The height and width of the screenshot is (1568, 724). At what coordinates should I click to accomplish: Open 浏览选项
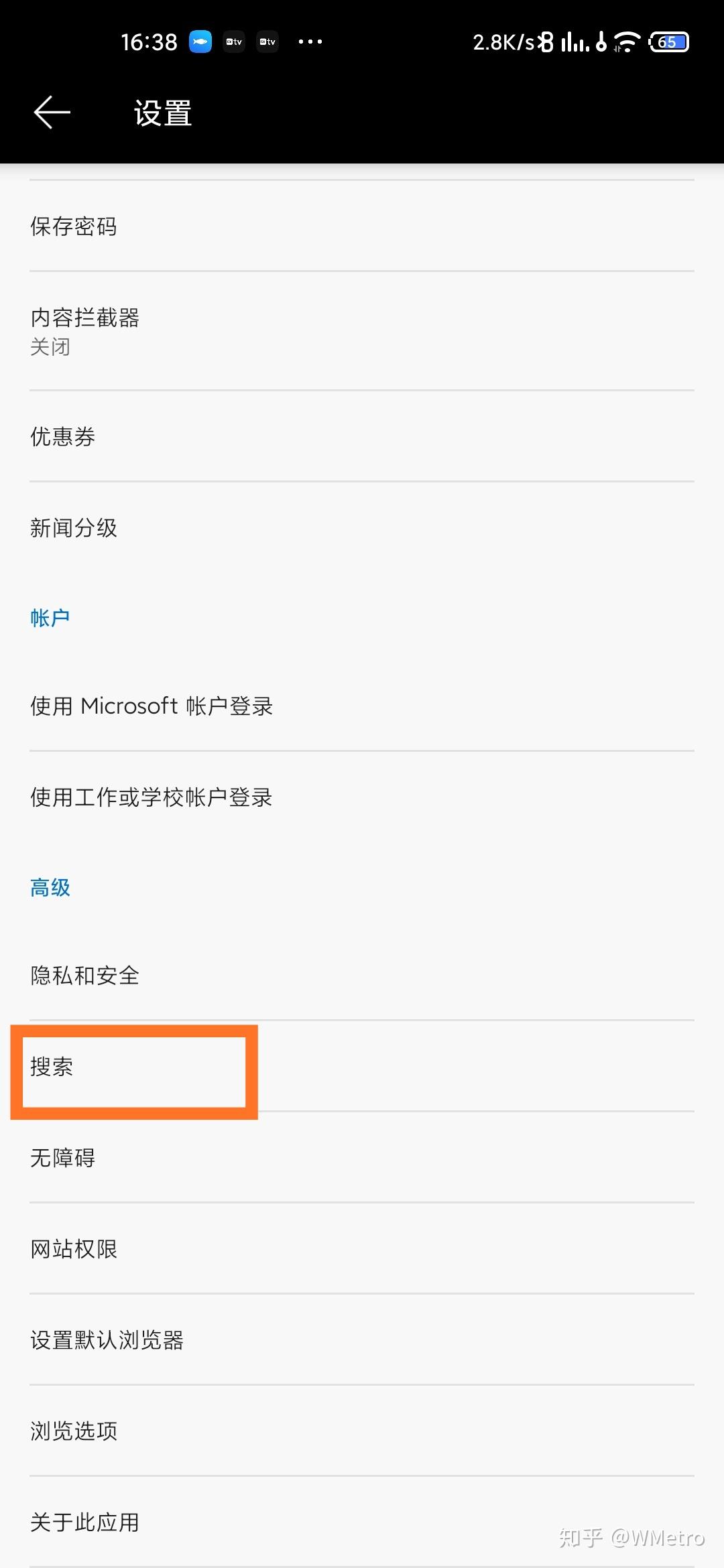362,1431
